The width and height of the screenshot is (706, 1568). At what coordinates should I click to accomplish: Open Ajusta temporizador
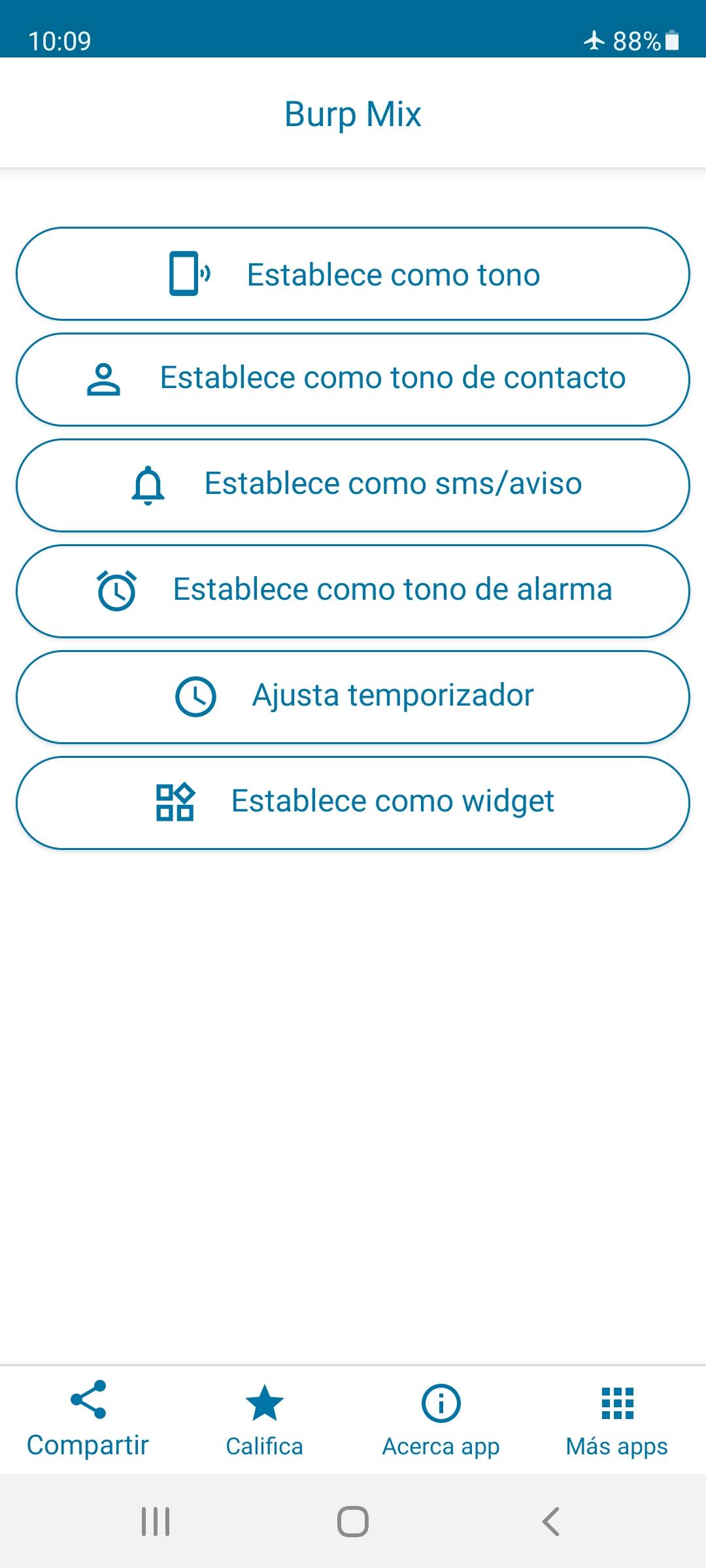click(353, 697)
